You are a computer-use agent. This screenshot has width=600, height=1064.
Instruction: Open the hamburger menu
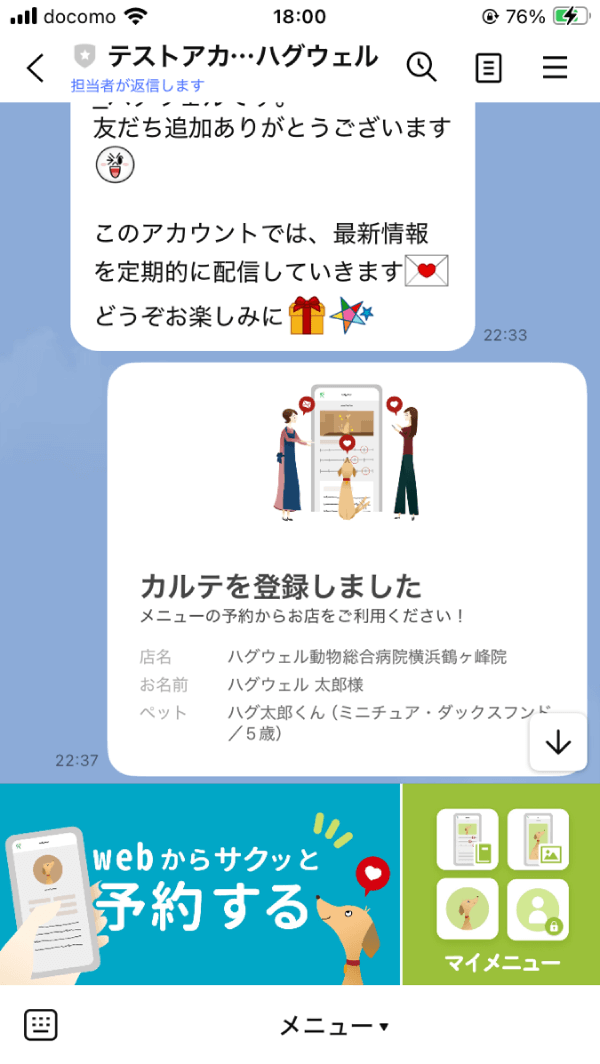[555, 67]
